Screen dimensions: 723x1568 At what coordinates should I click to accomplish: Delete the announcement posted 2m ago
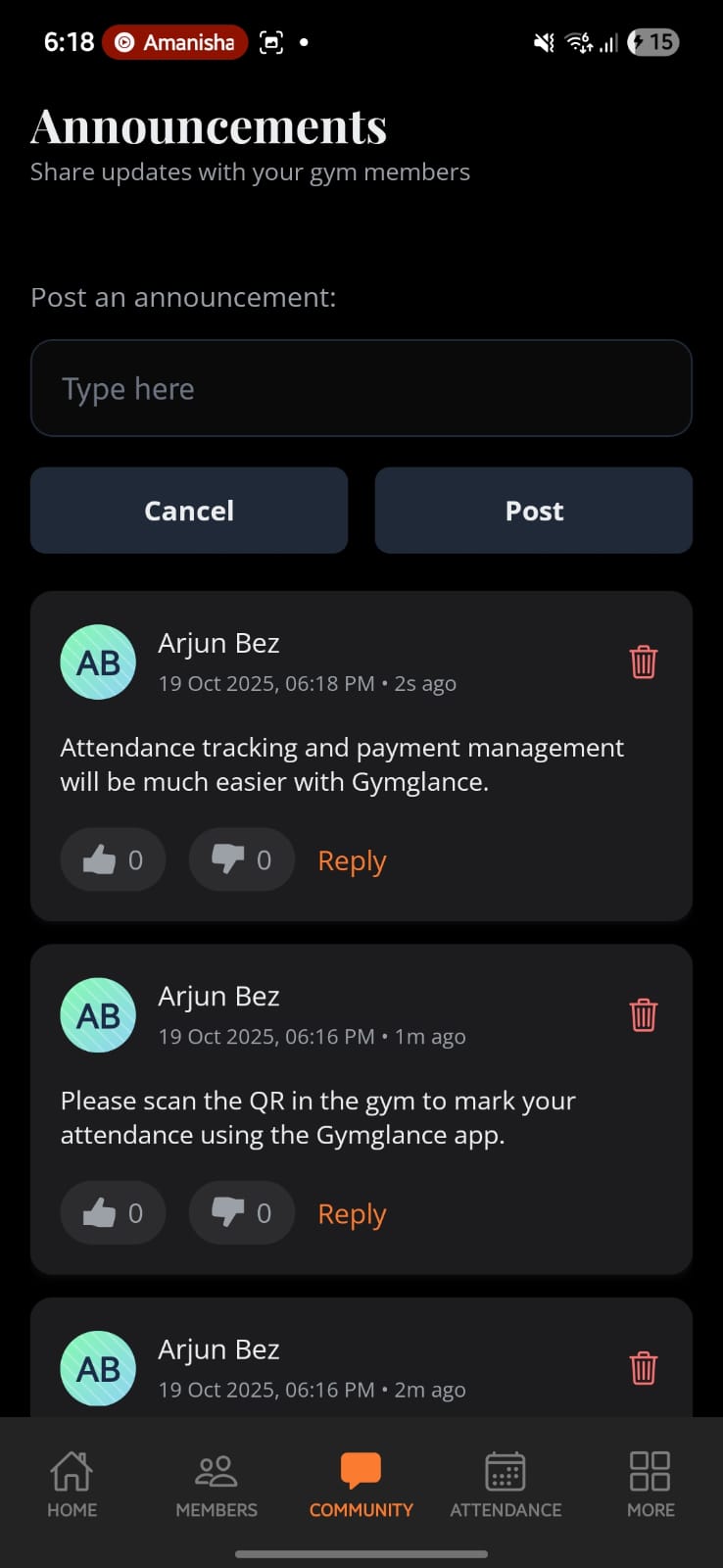click(x=644, y=1368)
